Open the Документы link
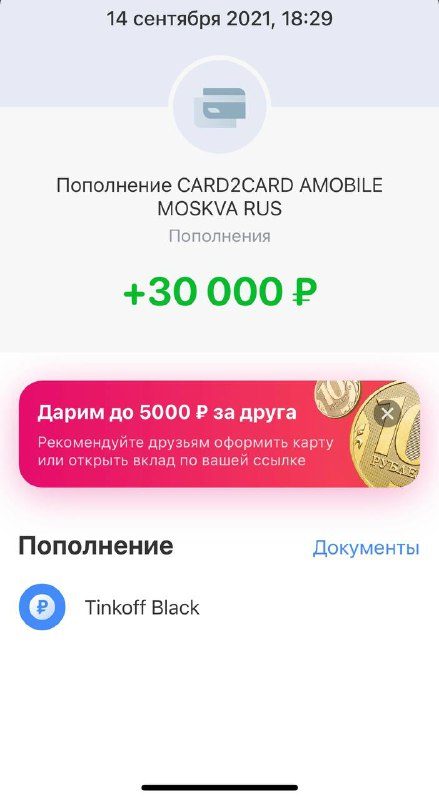The width and height of the screenshot is (439, 800). click(366, 547)
